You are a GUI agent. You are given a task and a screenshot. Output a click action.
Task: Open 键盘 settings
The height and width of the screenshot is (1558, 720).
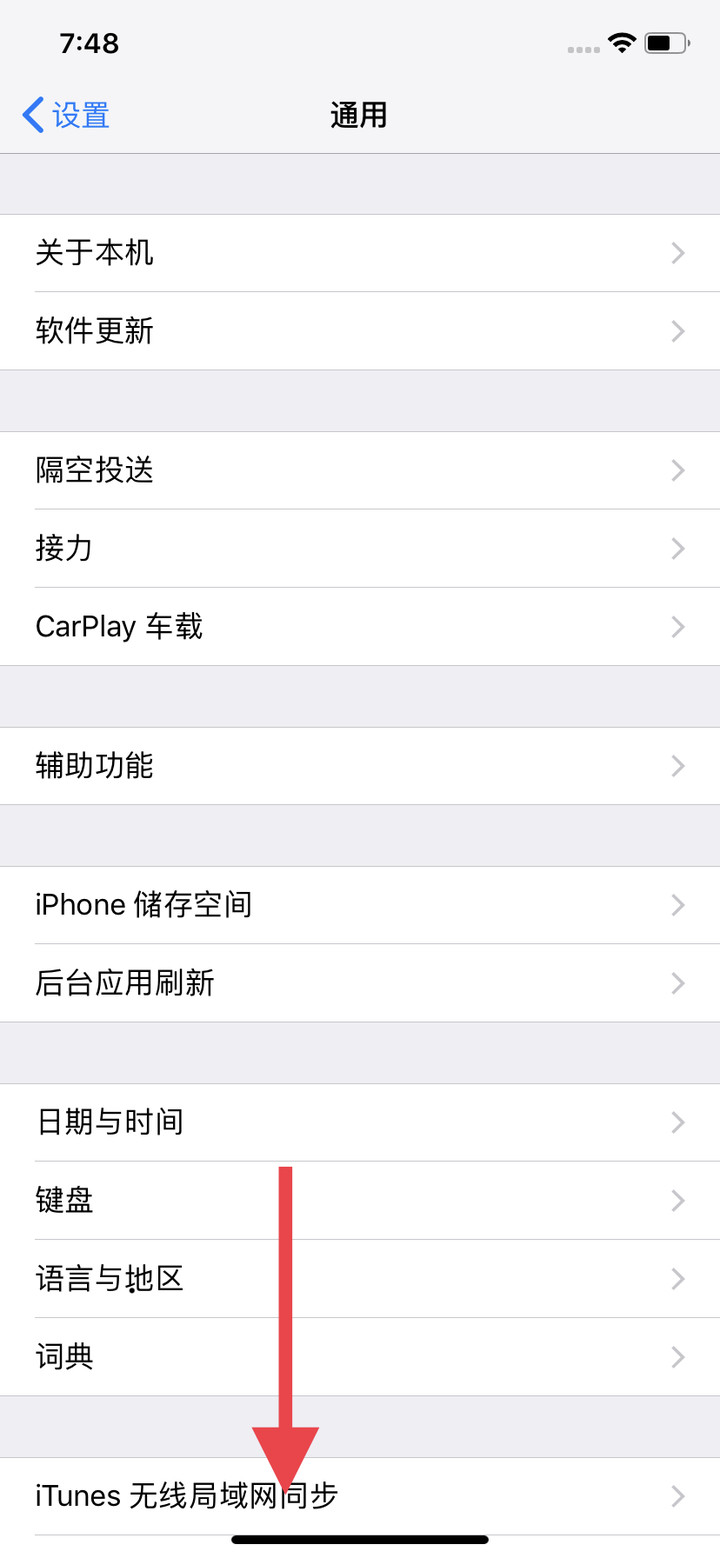point(360,1200)
